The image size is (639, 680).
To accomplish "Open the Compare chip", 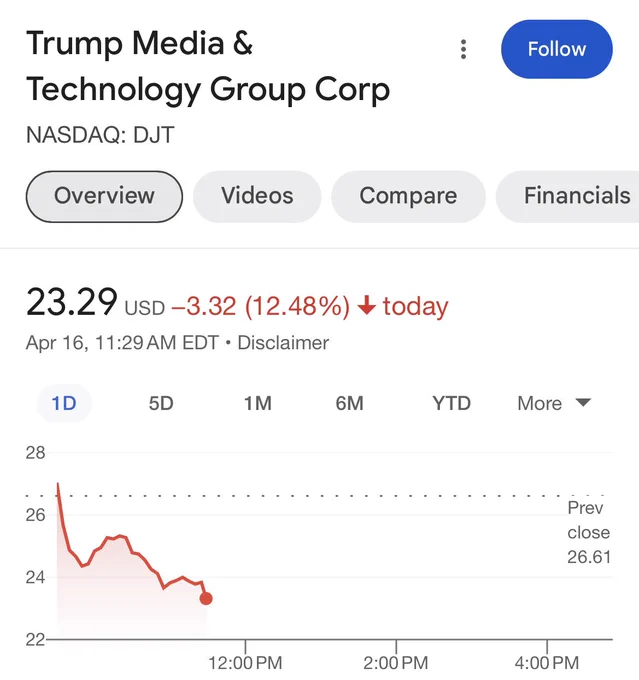I will pyautogui.click(x=408, y=196).
